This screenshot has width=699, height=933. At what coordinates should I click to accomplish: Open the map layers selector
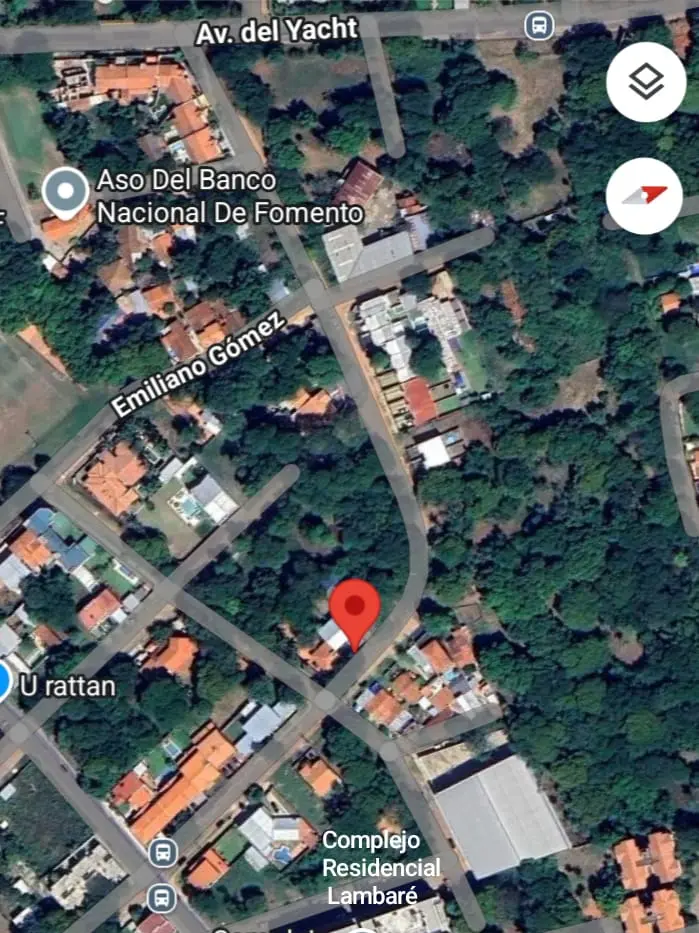pyautogui.click(x=645, y=82)
